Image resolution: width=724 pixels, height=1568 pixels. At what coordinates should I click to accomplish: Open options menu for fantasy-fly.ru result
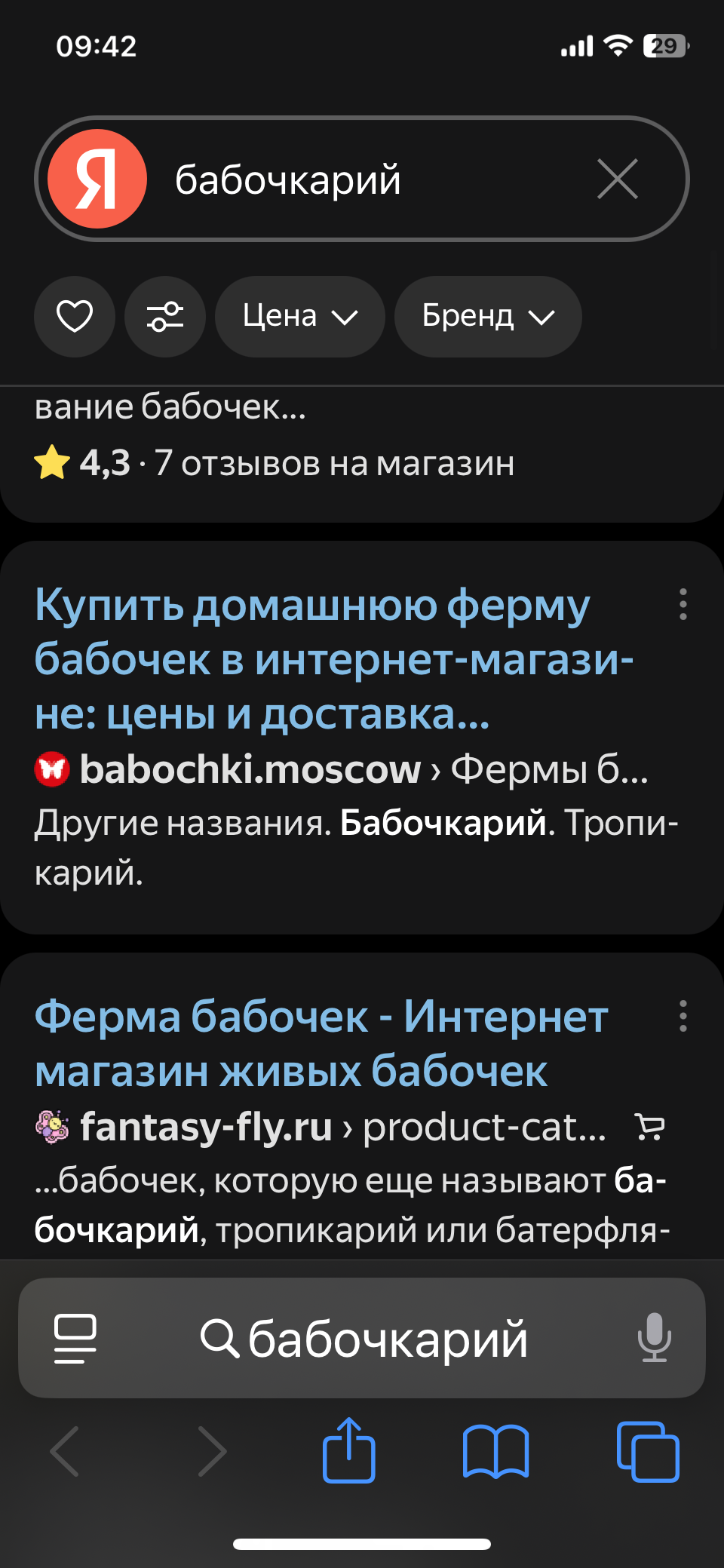(x=683, y=1016)
